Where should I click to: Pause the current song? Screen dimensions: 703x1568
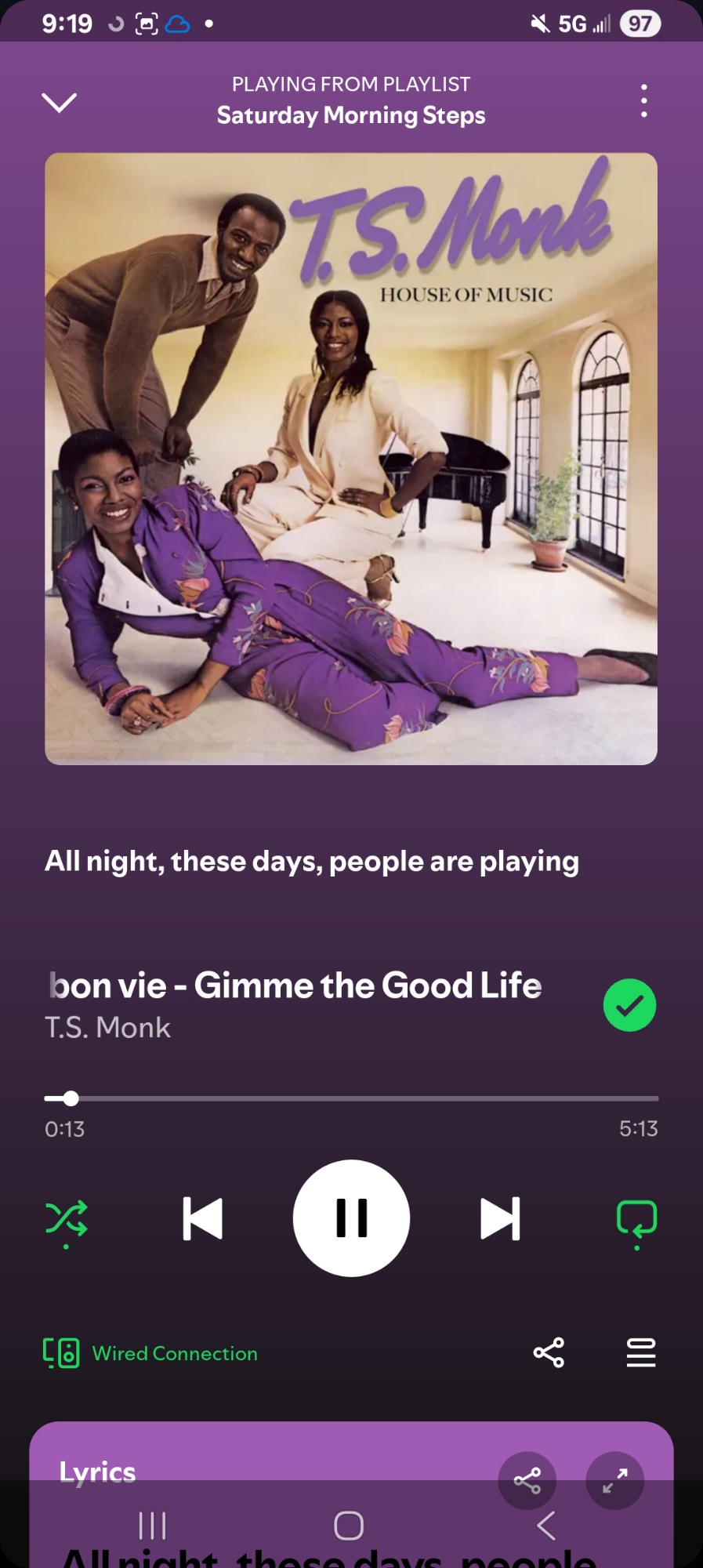[351, 1218]
